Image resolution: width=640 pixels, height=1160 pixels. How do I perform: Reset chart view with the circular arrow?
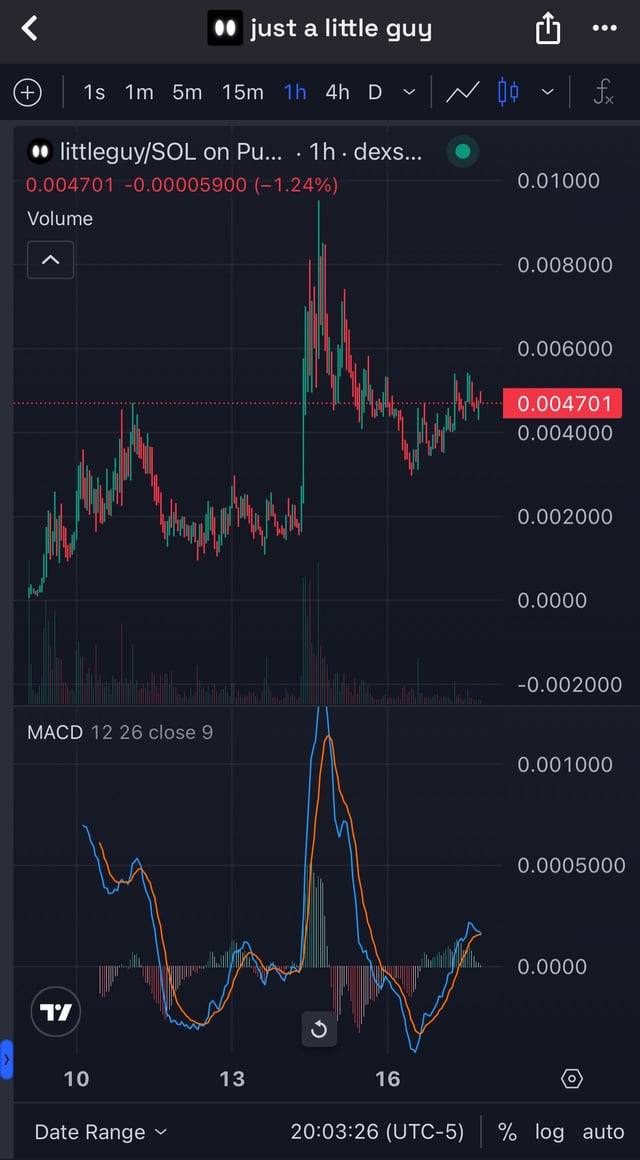point(319,1029)
